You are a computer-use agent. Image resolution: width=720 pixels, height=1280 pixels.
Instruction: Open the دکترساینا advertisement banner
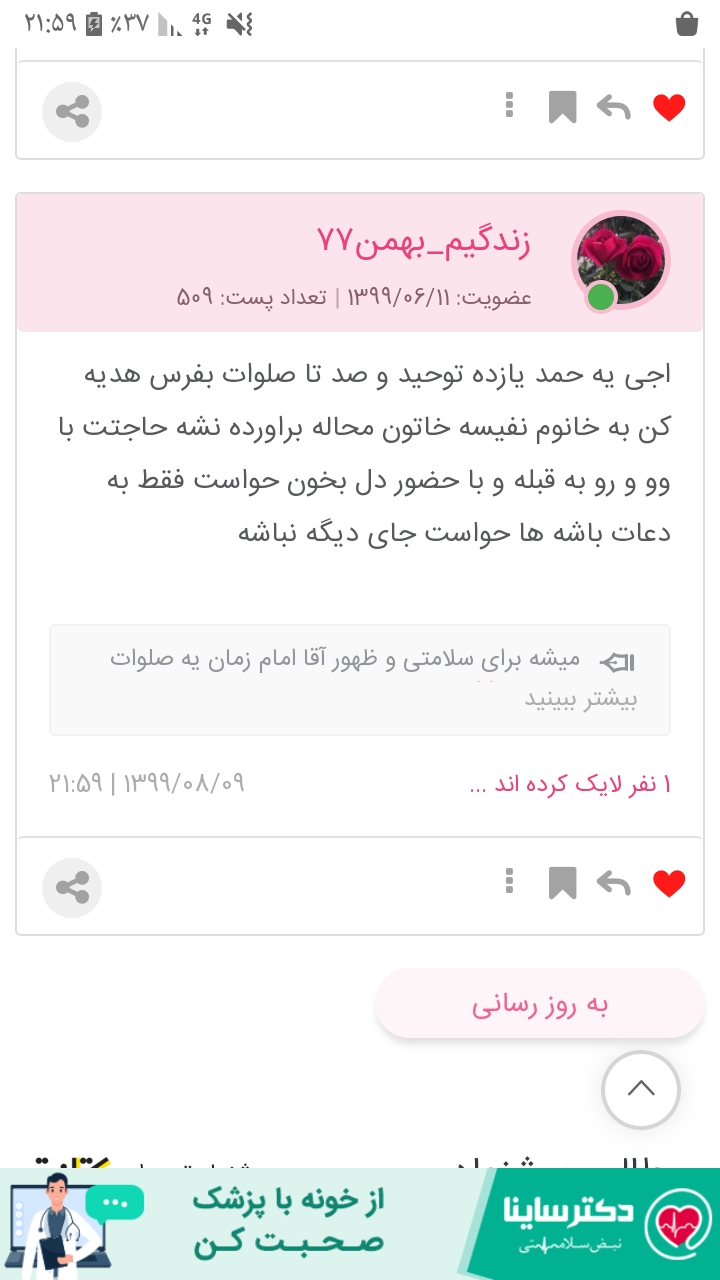tap(360, 1224)
